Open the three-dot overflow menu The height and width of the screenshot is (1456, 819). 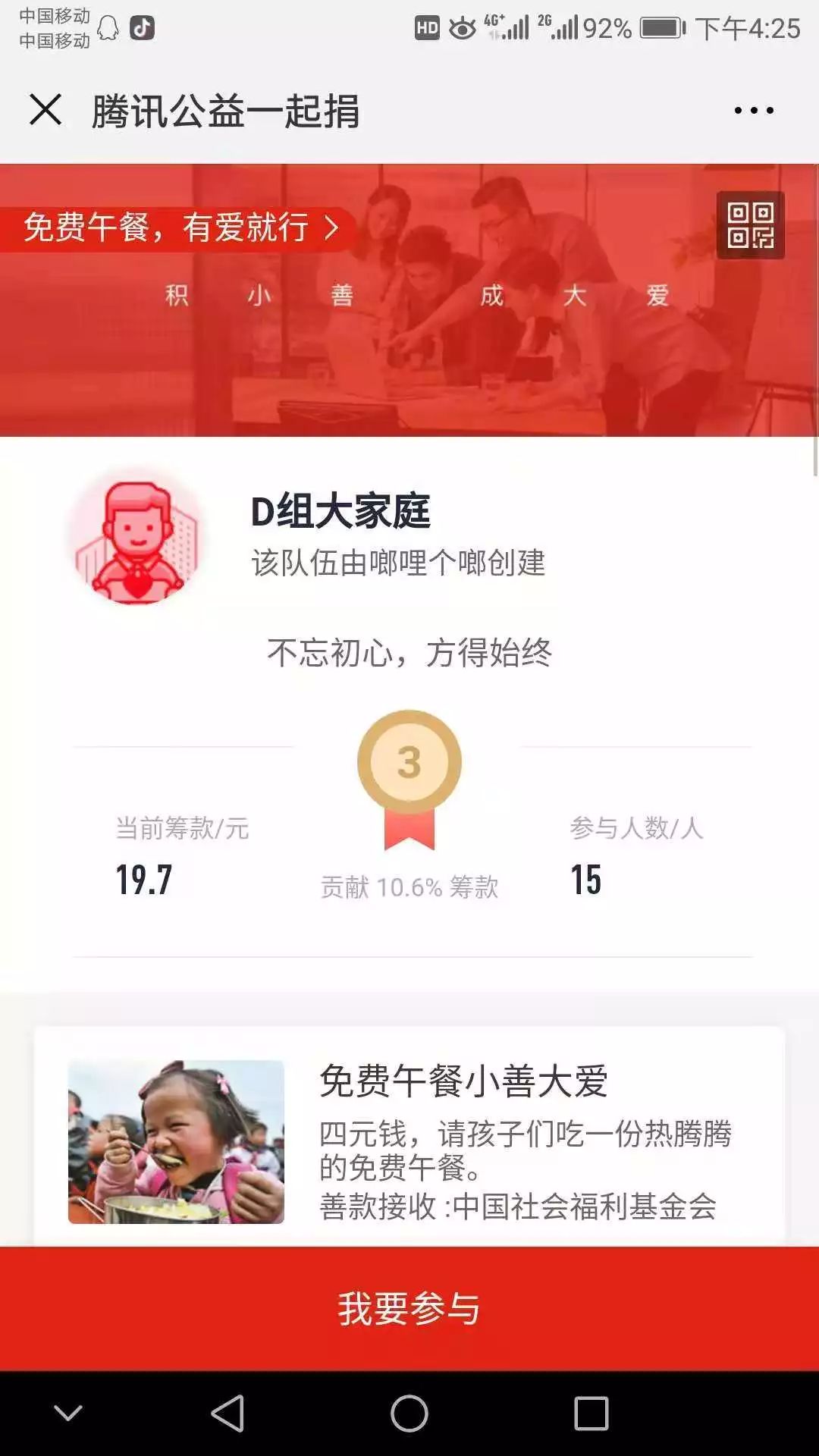753,111
